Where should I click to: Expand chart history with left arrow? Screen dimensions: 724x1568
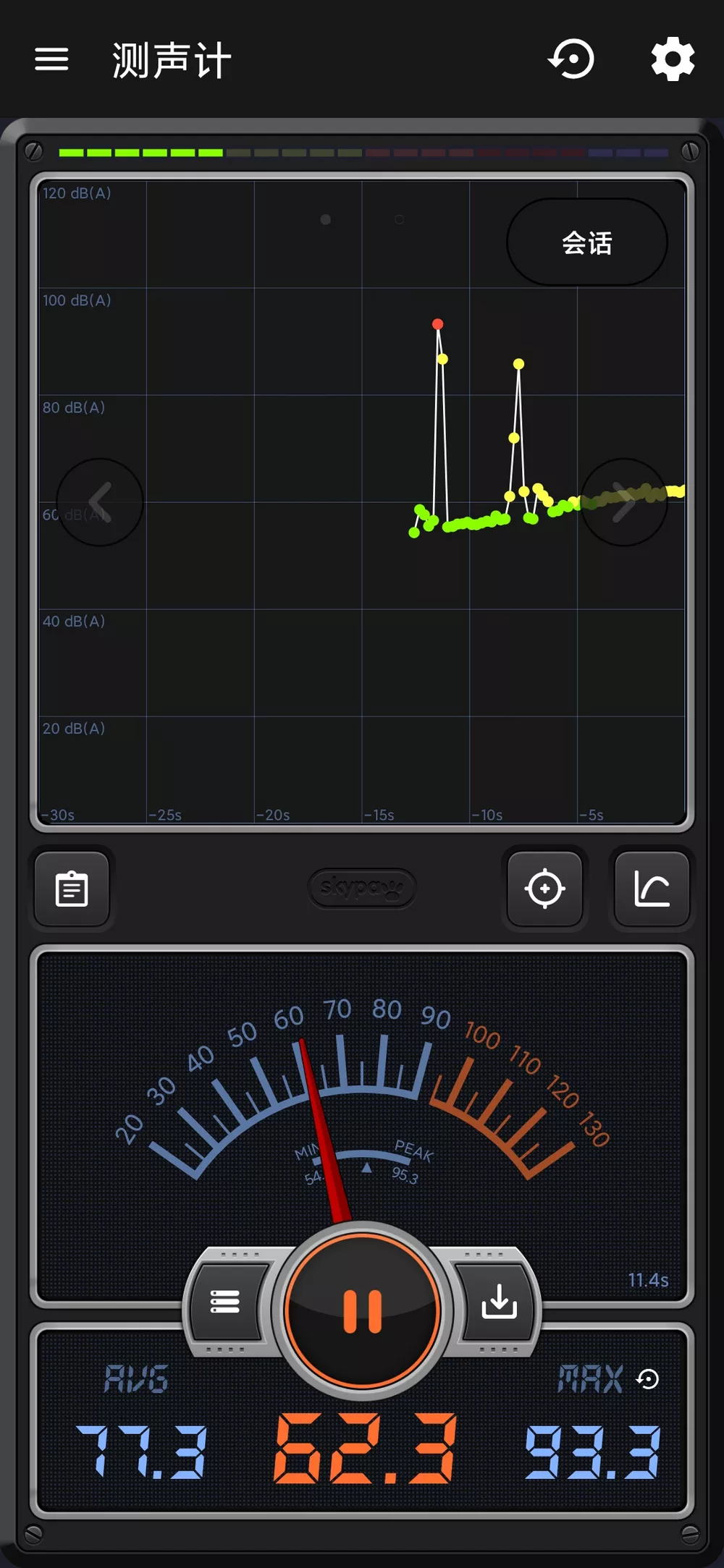(x=101, y=503)
